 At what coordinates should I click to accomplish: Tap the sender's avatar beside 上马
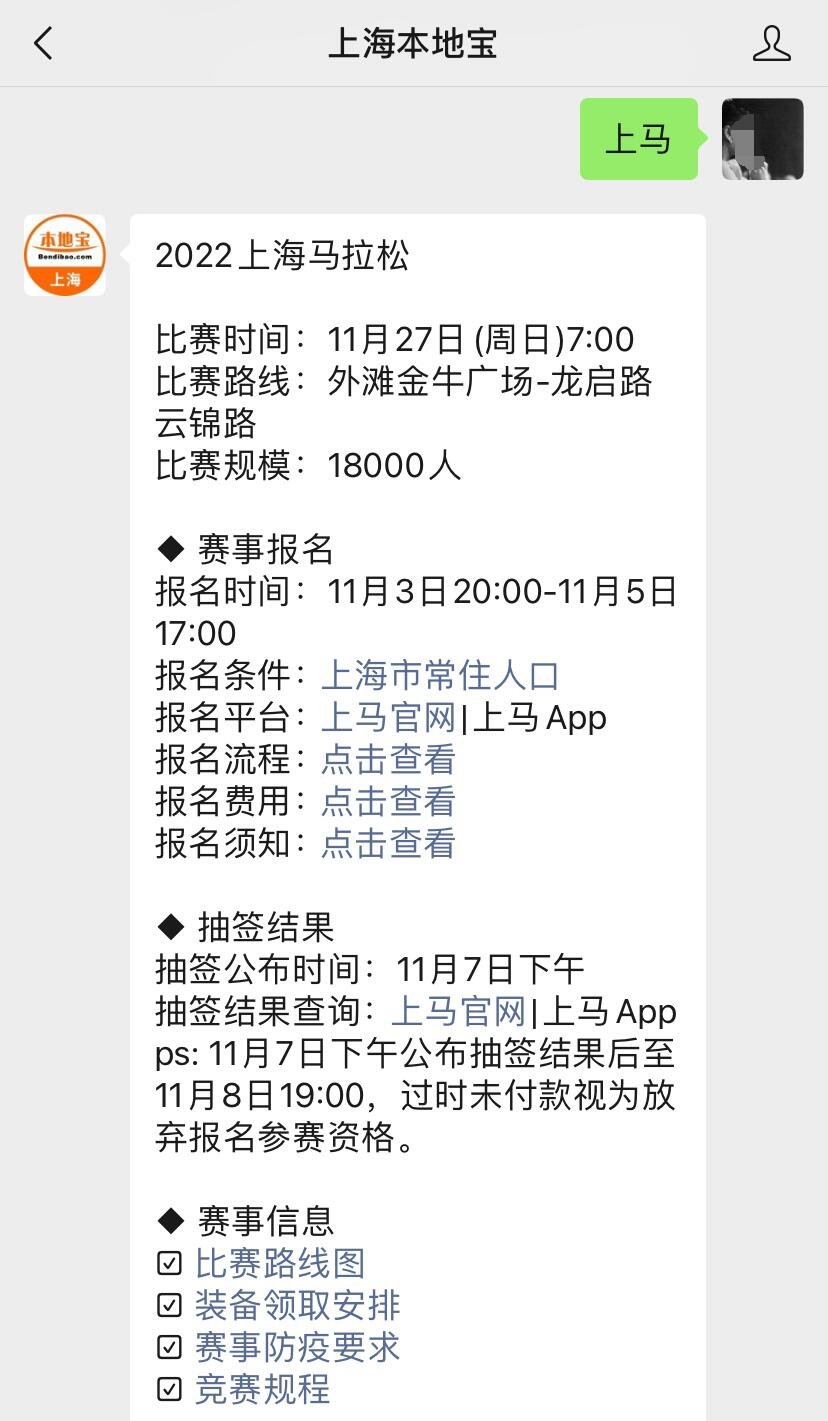pyautogui.click(x=763, y=139)
